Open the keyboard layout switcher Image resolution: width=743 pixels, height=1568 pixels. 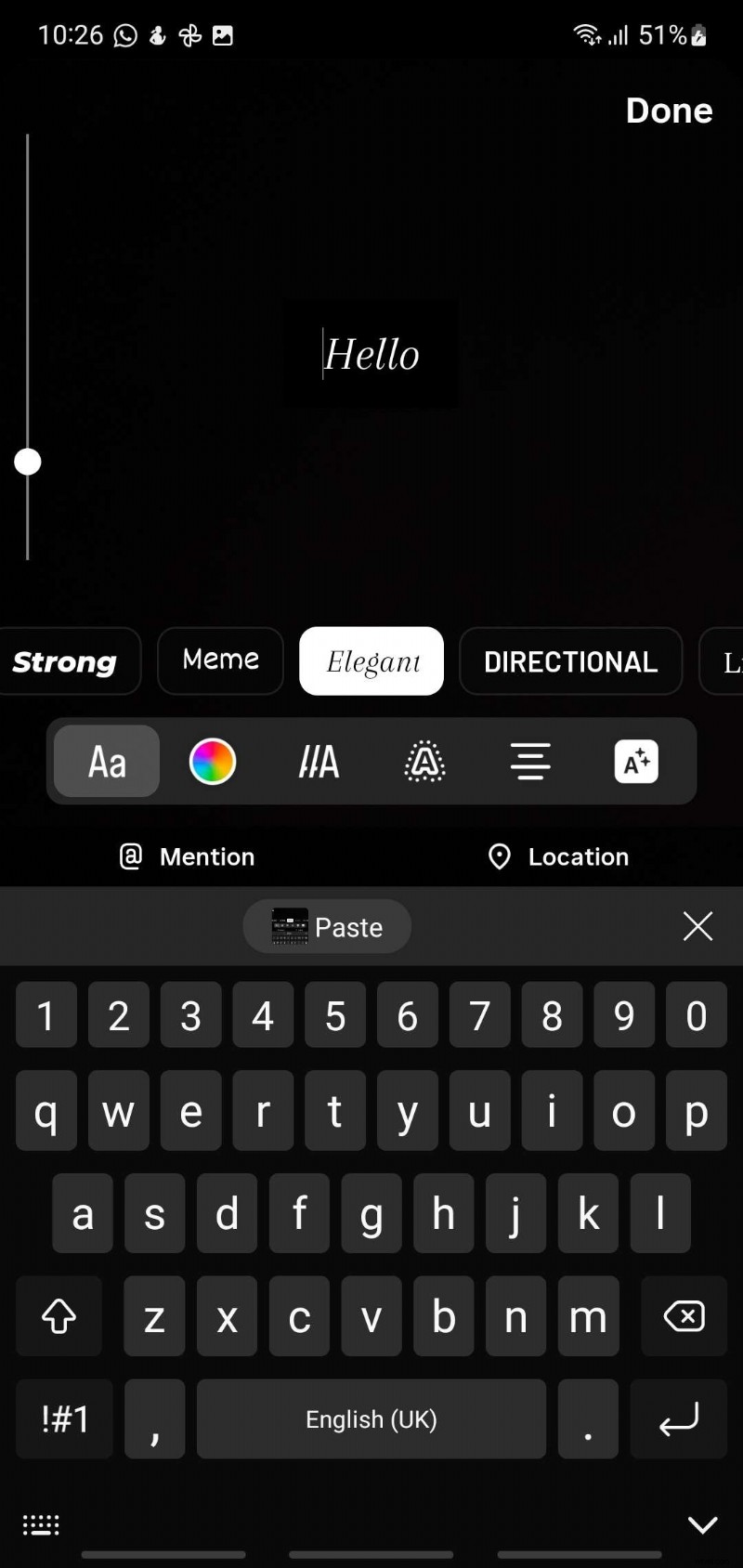coord(39,1524)
